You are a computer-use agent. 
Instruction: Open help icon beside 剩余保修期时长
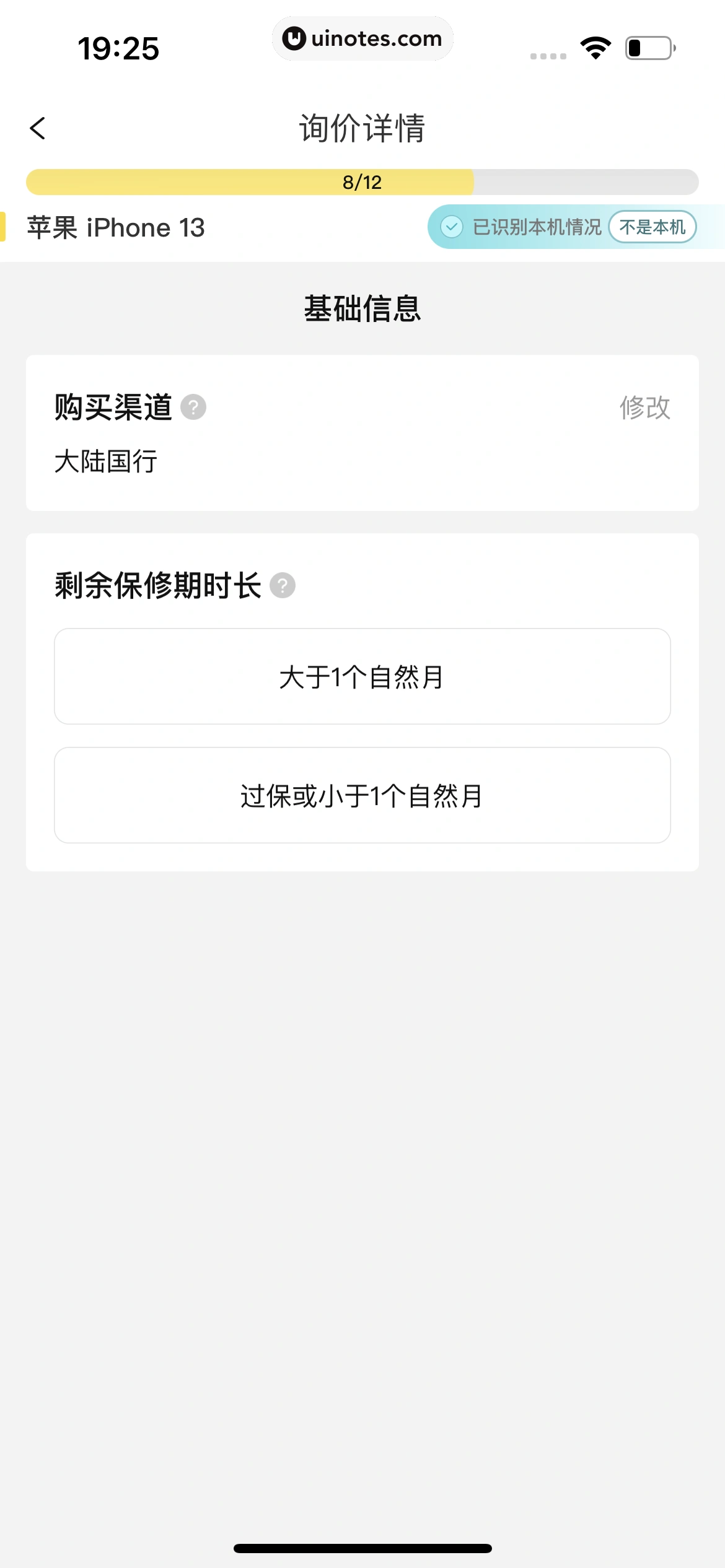(x=283, y=586)
